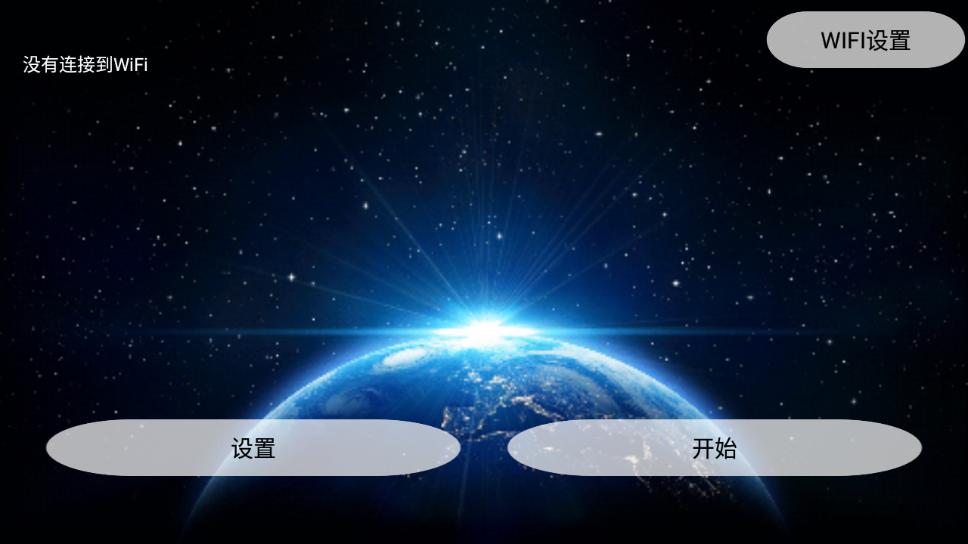Open the WIFI设置 button

[x=865, y=40]
